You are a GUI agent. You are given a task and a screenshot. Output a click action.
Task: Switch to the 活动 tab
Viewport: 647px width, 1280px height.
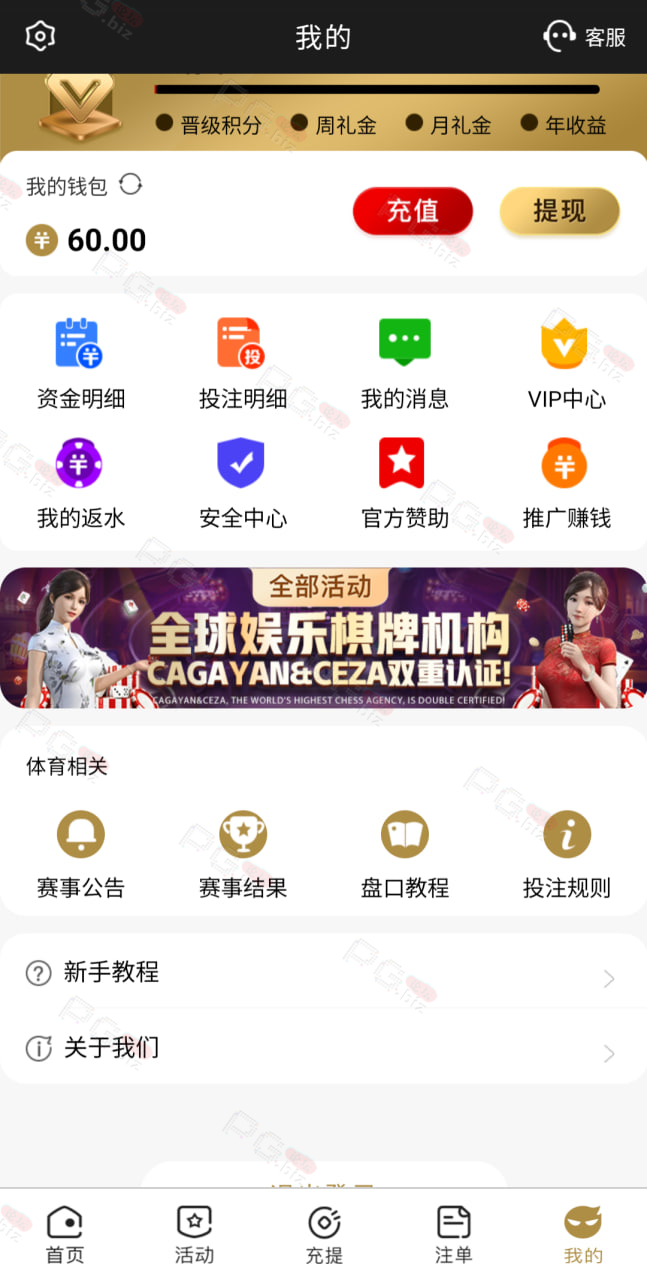(194, 1235)
